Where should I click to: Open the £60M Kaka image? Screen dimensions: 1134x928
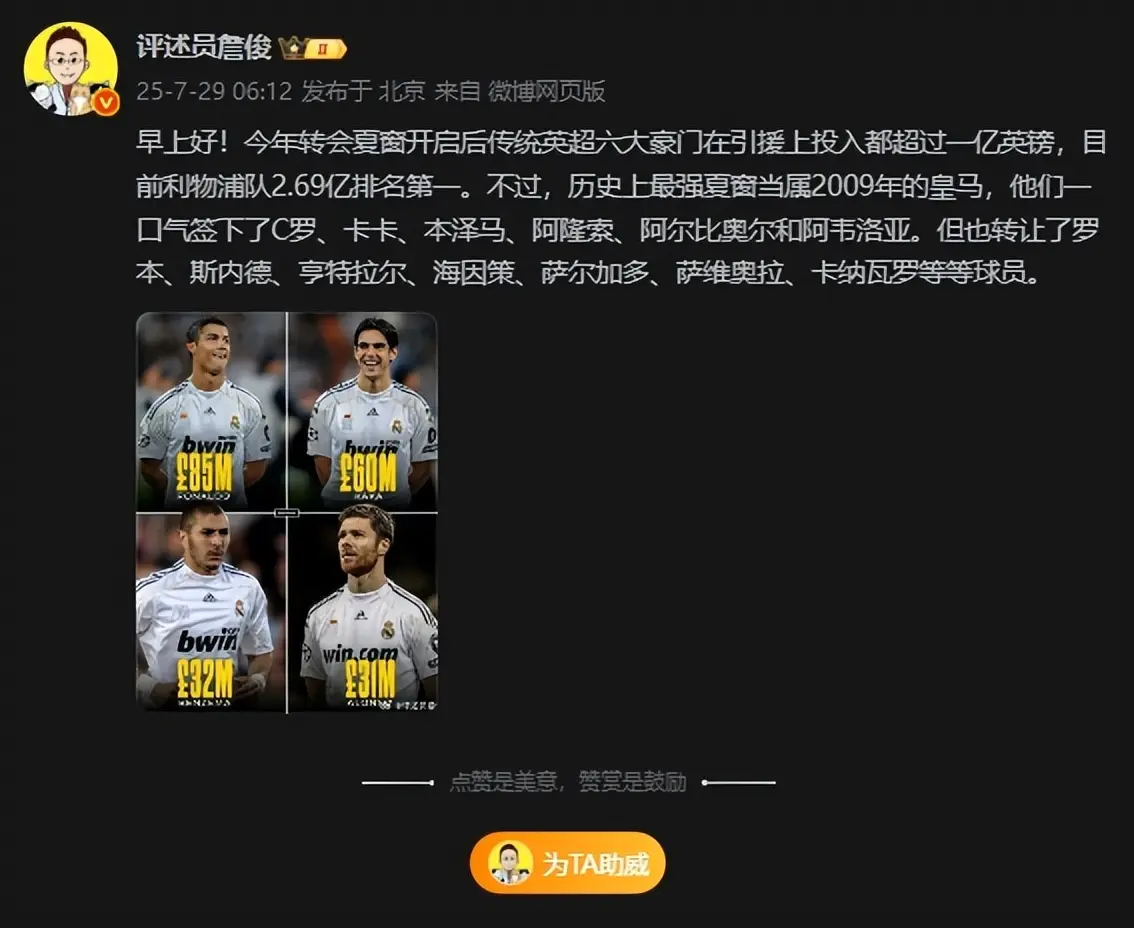pyautogui.click(x=363, y=410)
